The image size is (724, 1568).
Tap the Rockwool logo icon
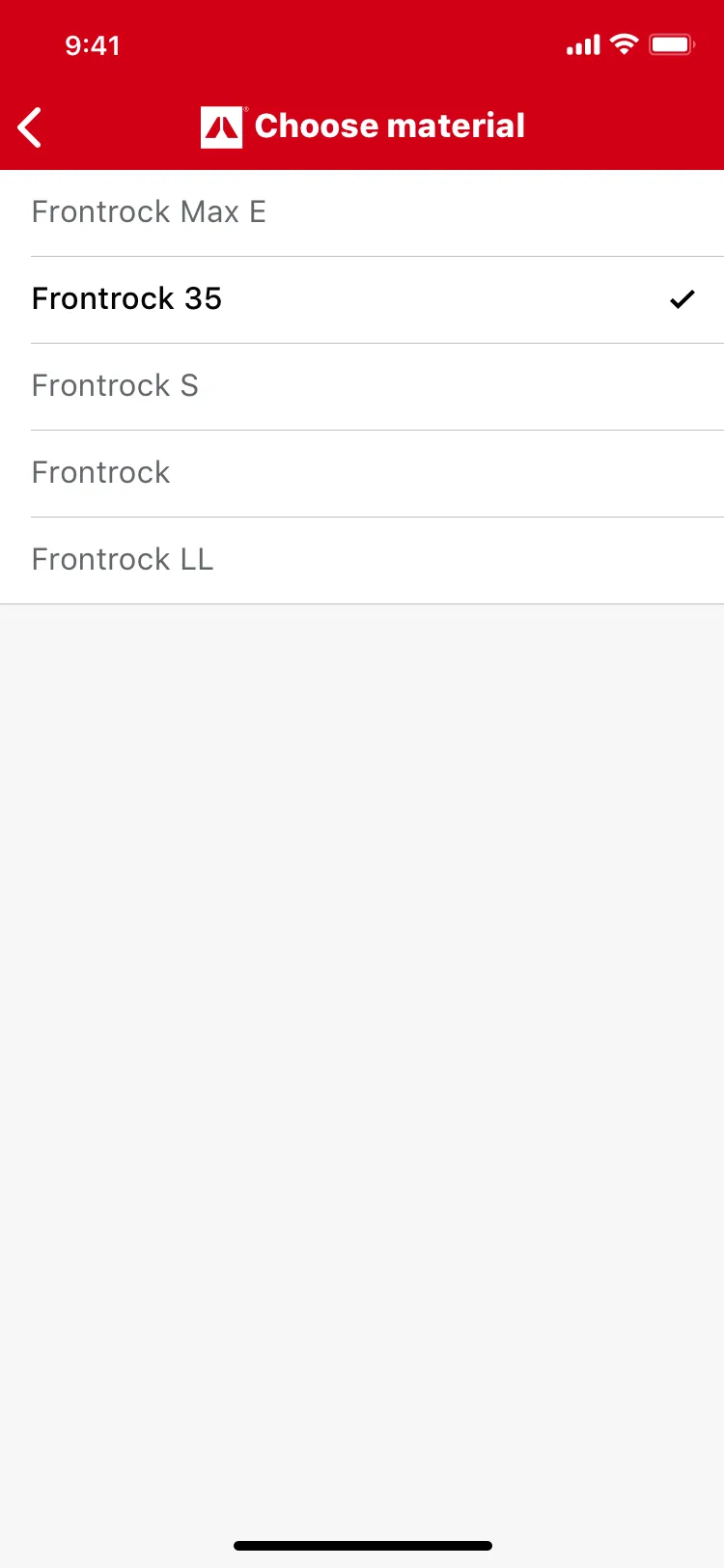(221, 126)
